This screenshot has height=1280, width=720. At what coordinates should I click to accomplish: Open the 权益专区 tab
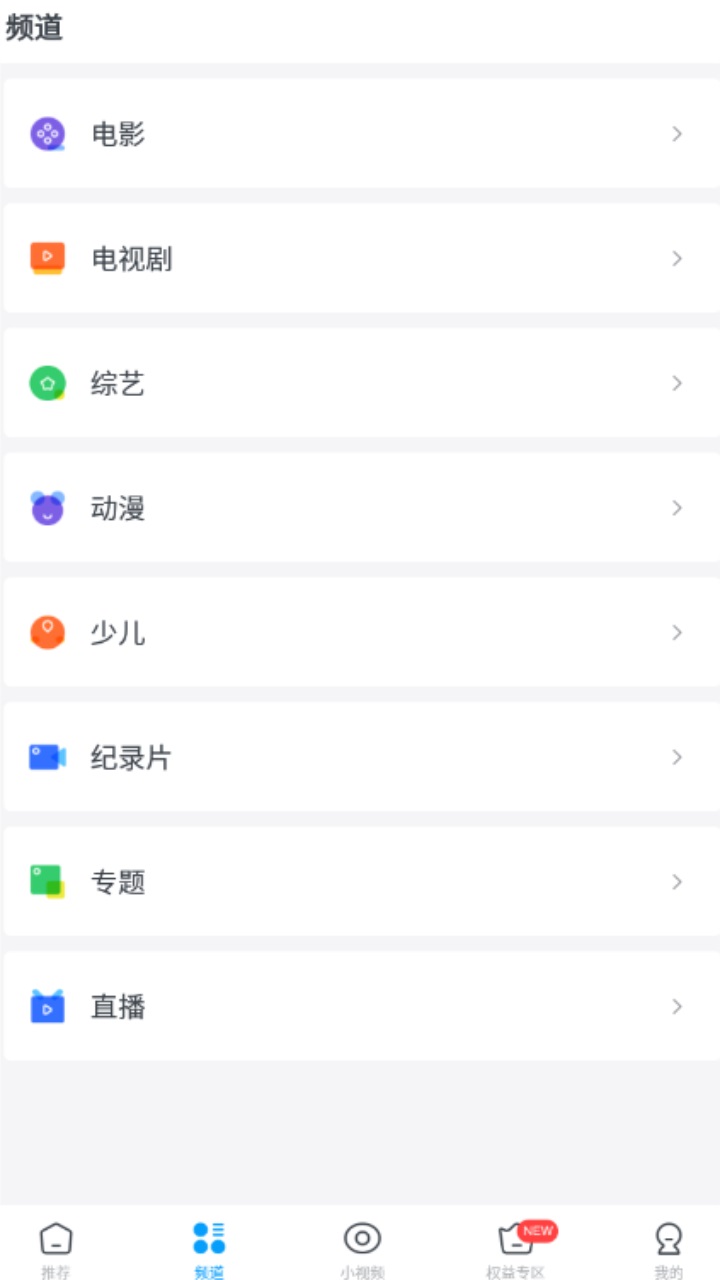(516, 1248)
